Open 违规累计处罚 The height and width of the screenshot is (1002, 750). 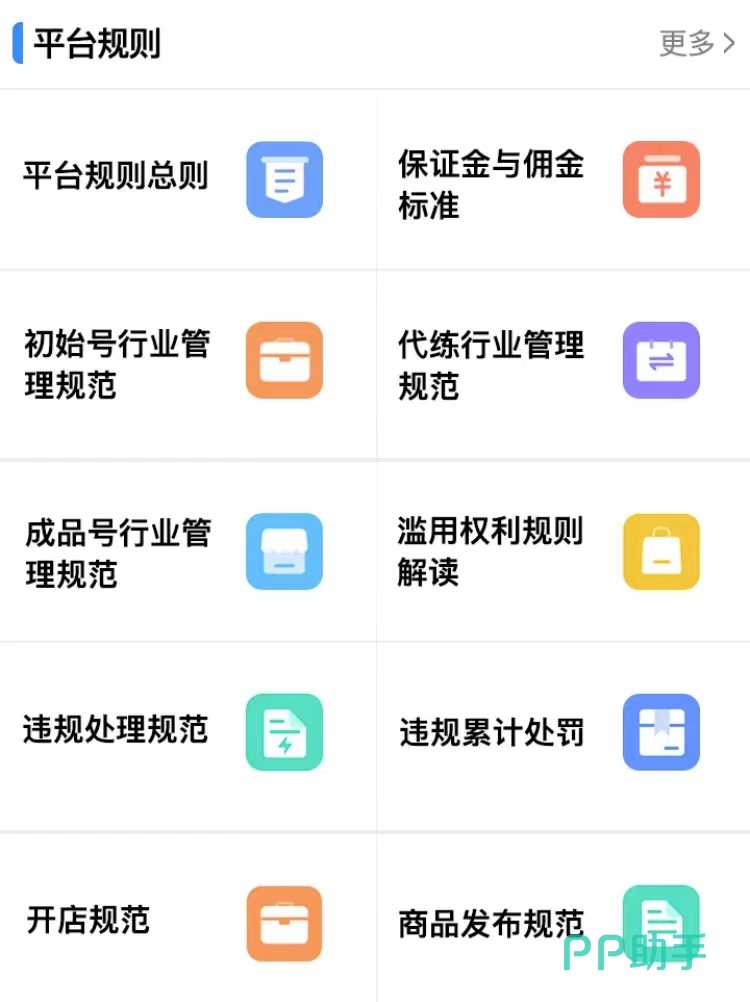(x=491, y=733)
